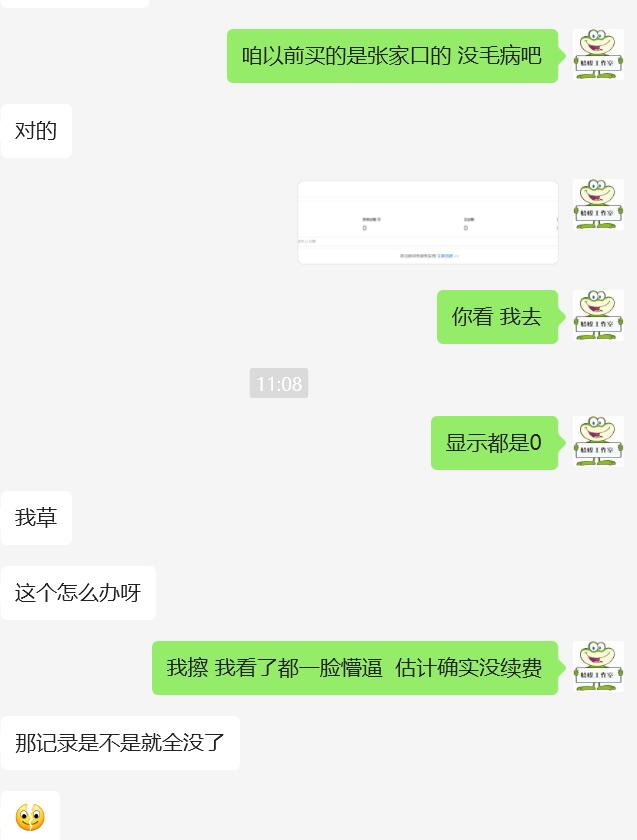Open the avatar beside the 咱以前买的是张家口的 message
The image size is (637, 840).
pos(598,55)
